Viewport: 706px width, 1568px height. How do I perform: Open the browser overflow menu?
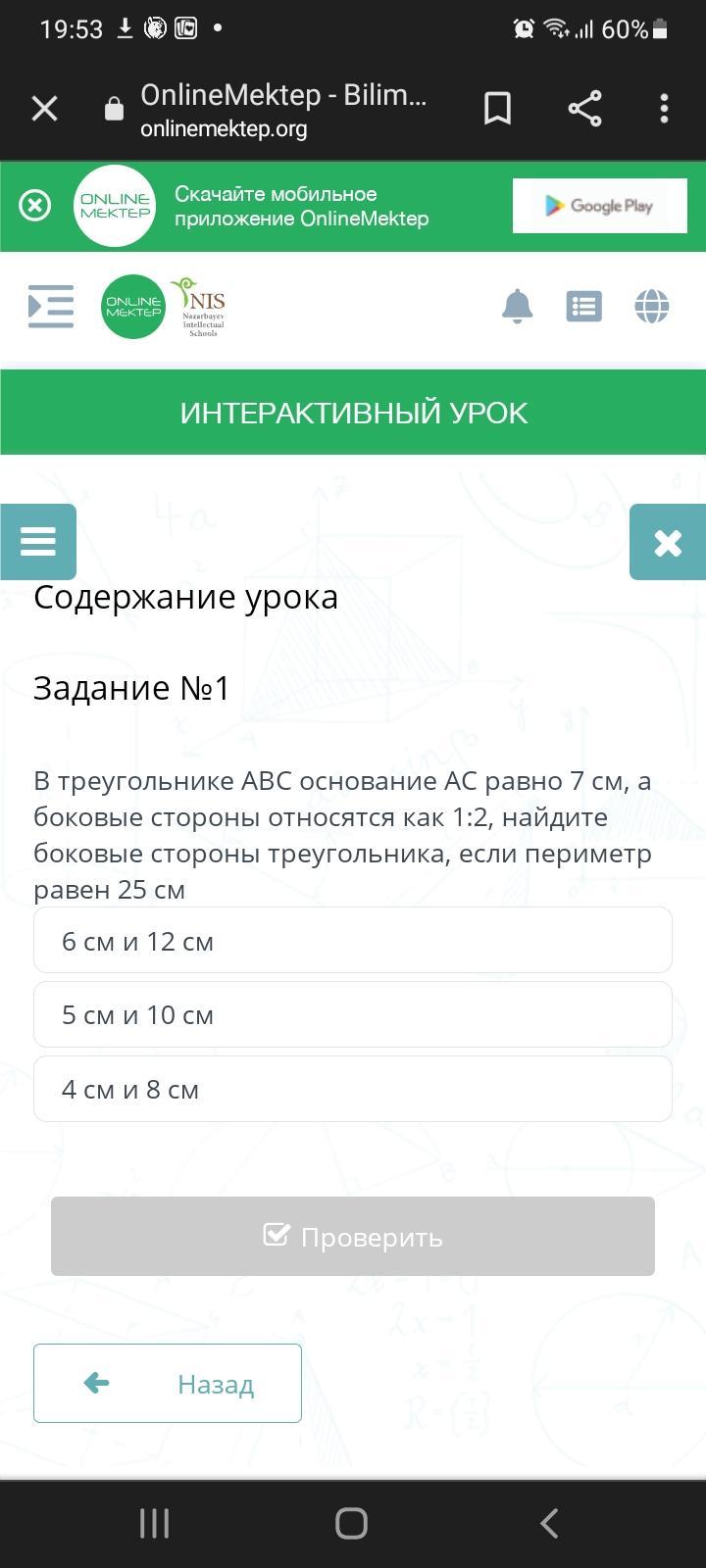coord(664,108)
